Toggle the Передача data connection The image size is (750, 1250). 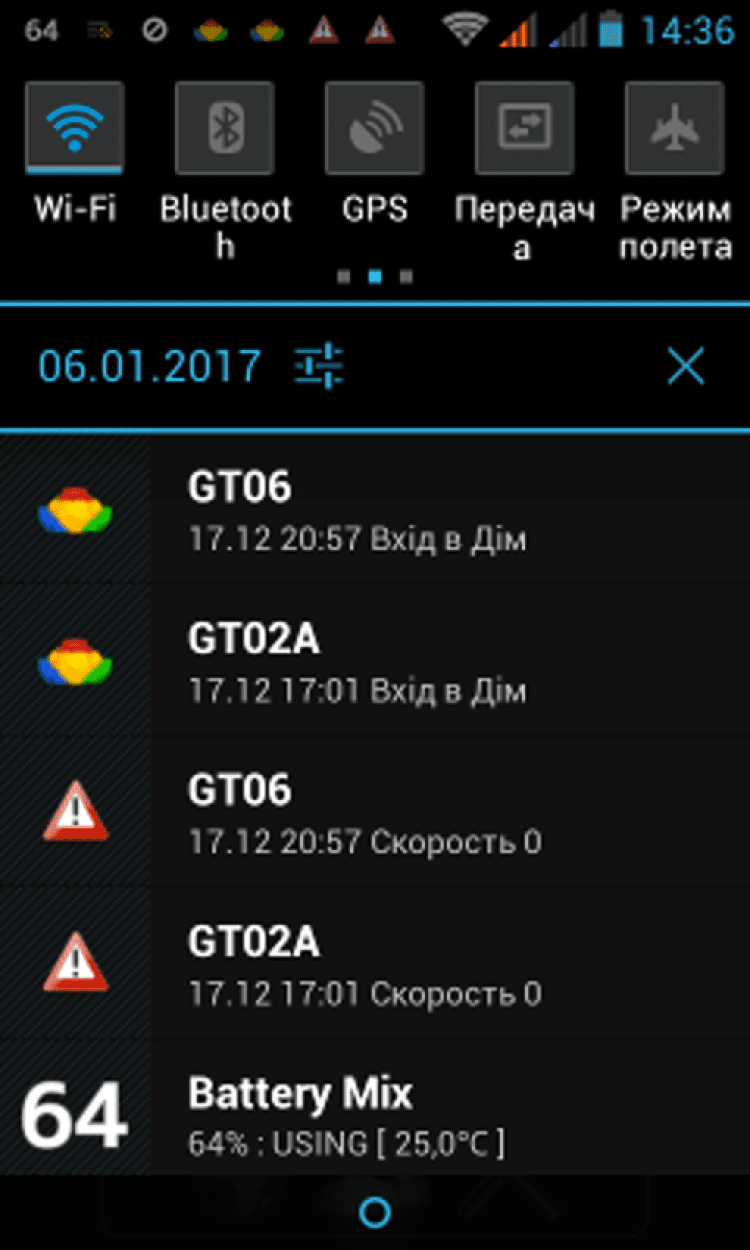coord(524,130)
